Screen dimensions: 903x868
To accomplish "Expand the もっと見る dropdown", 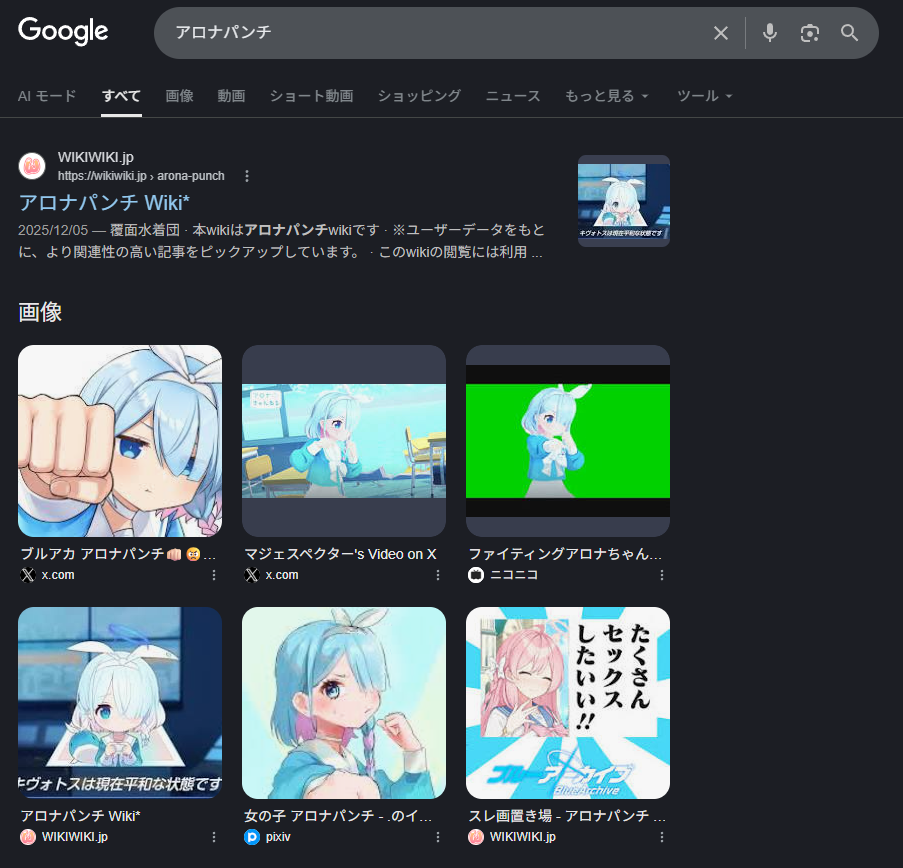I will 606,96.
